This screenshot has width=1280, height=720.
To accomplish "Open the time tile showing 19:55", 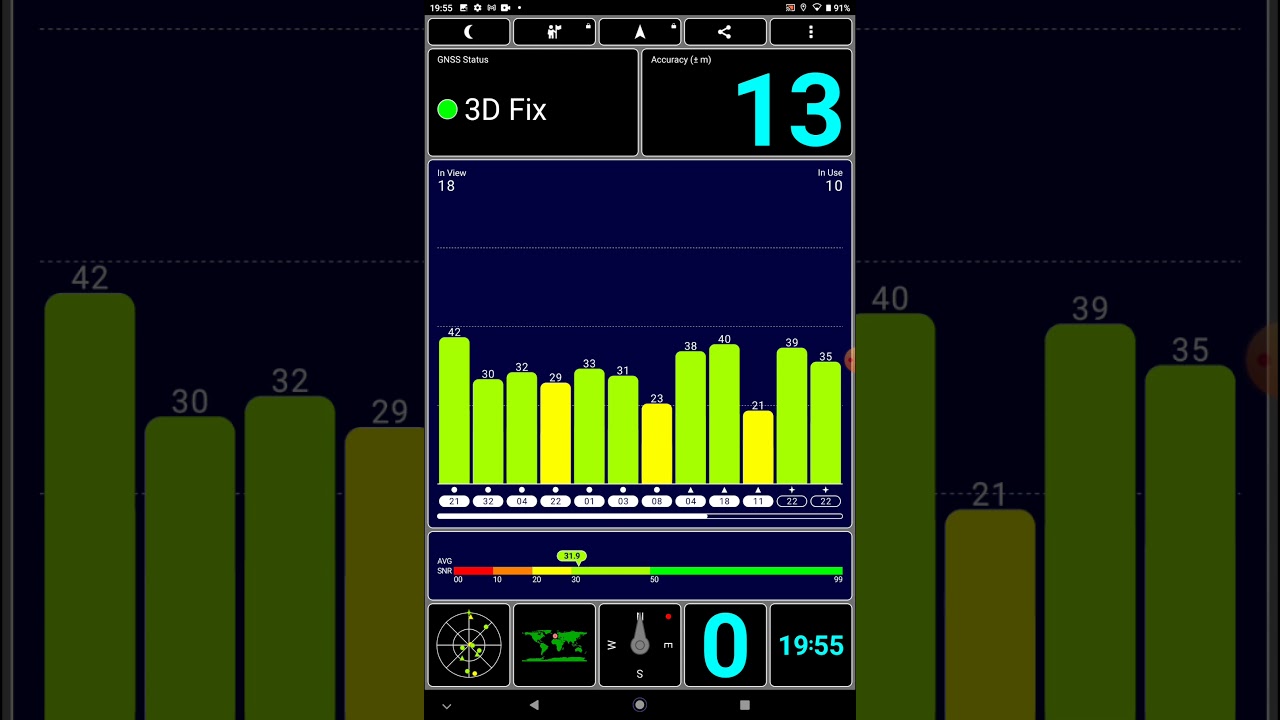I will pos(811,645).
